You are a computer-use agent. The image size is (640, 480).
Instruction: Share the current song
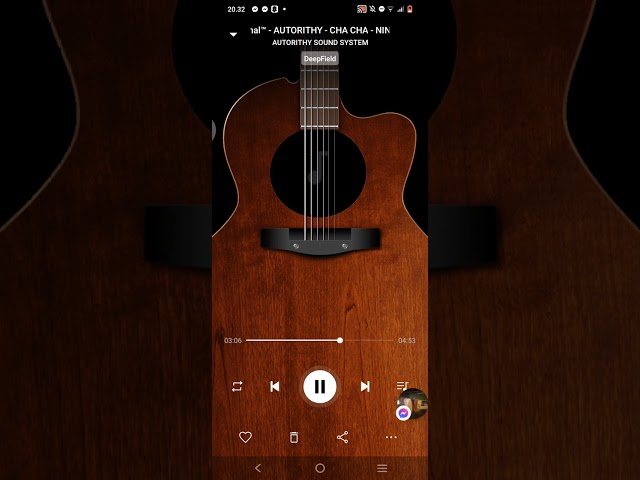click(343, 437)
